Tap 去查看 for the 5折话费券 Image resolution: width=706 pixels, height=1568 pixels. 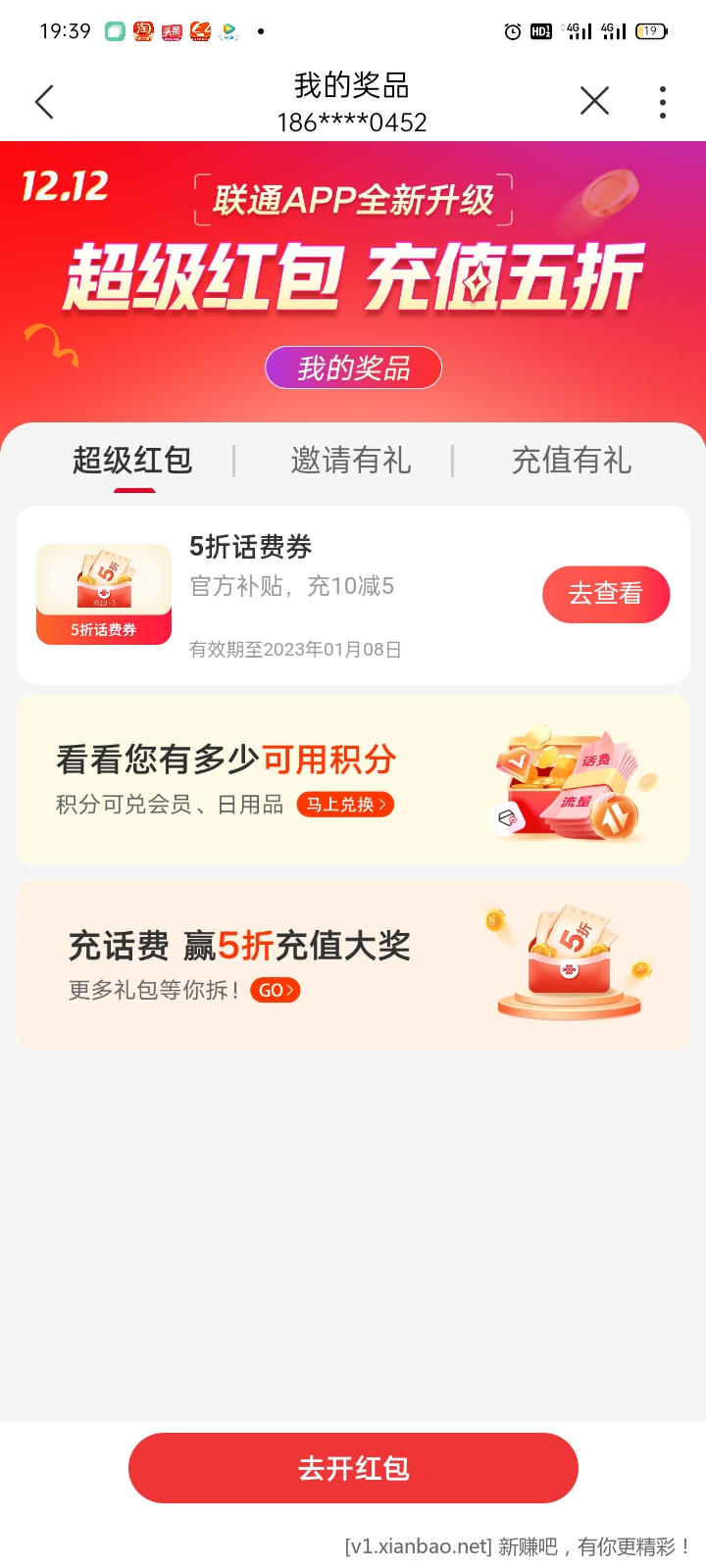pos(605,594)
